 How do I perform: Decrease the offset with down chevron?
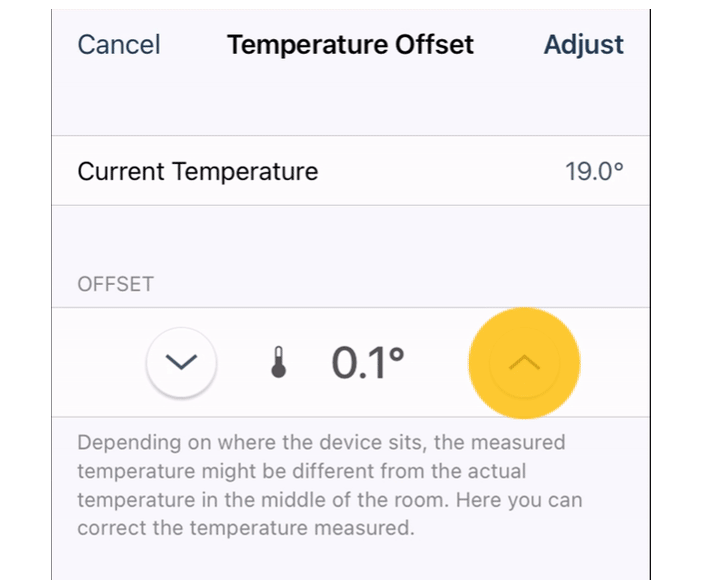click(x=181, y=363)
